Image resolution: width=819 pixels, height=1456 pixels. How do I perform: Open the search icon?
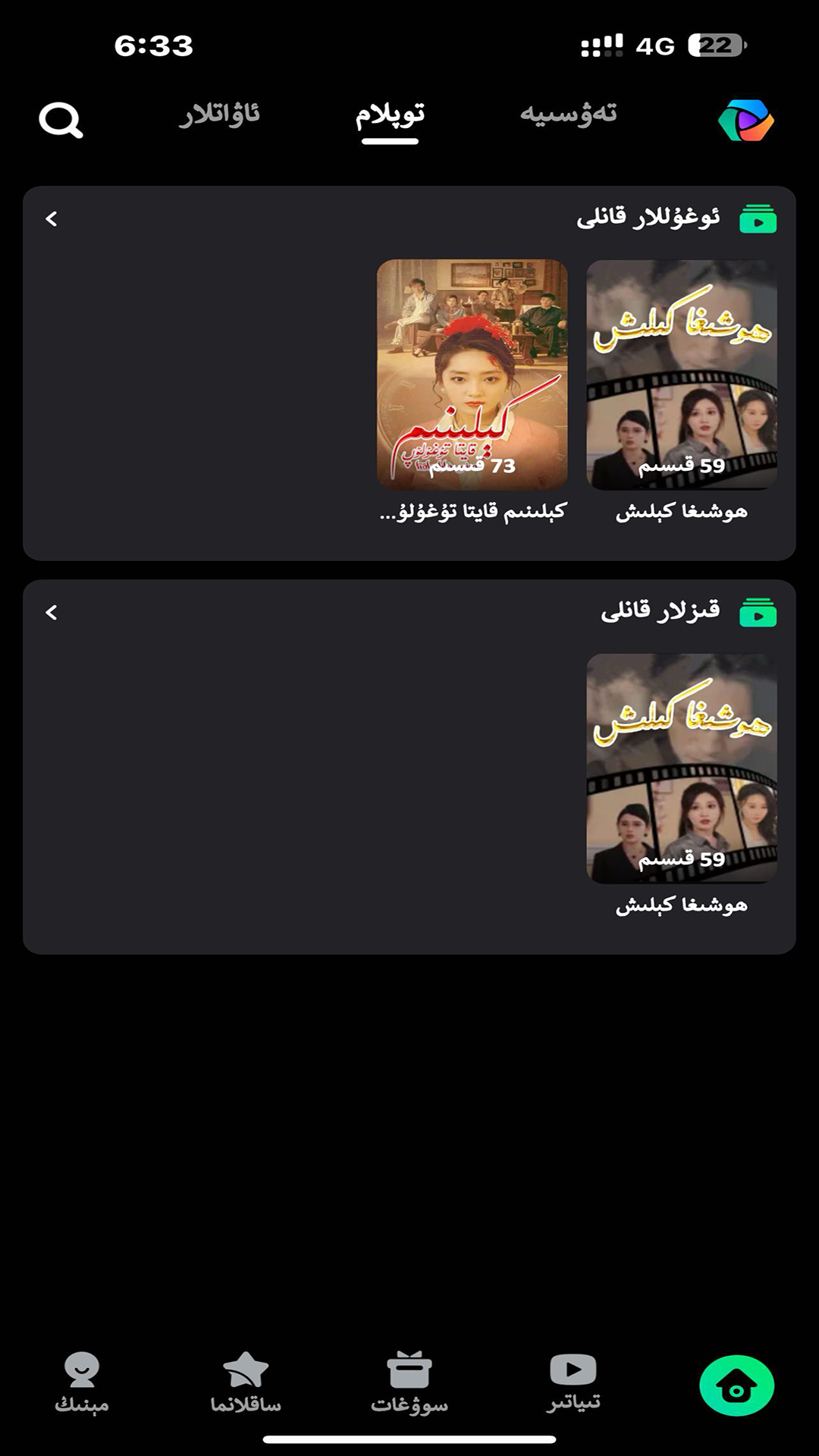[x=61, y=120]
